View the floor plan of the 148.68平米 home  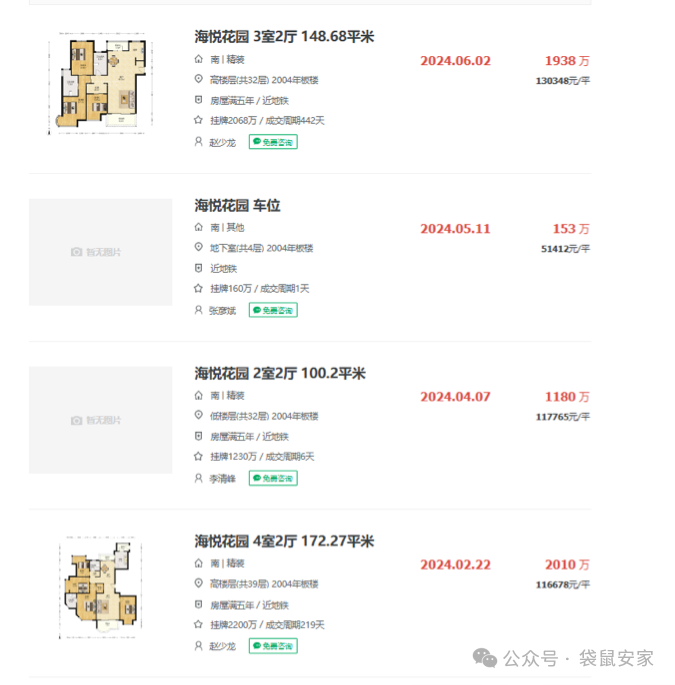point(100,84)
